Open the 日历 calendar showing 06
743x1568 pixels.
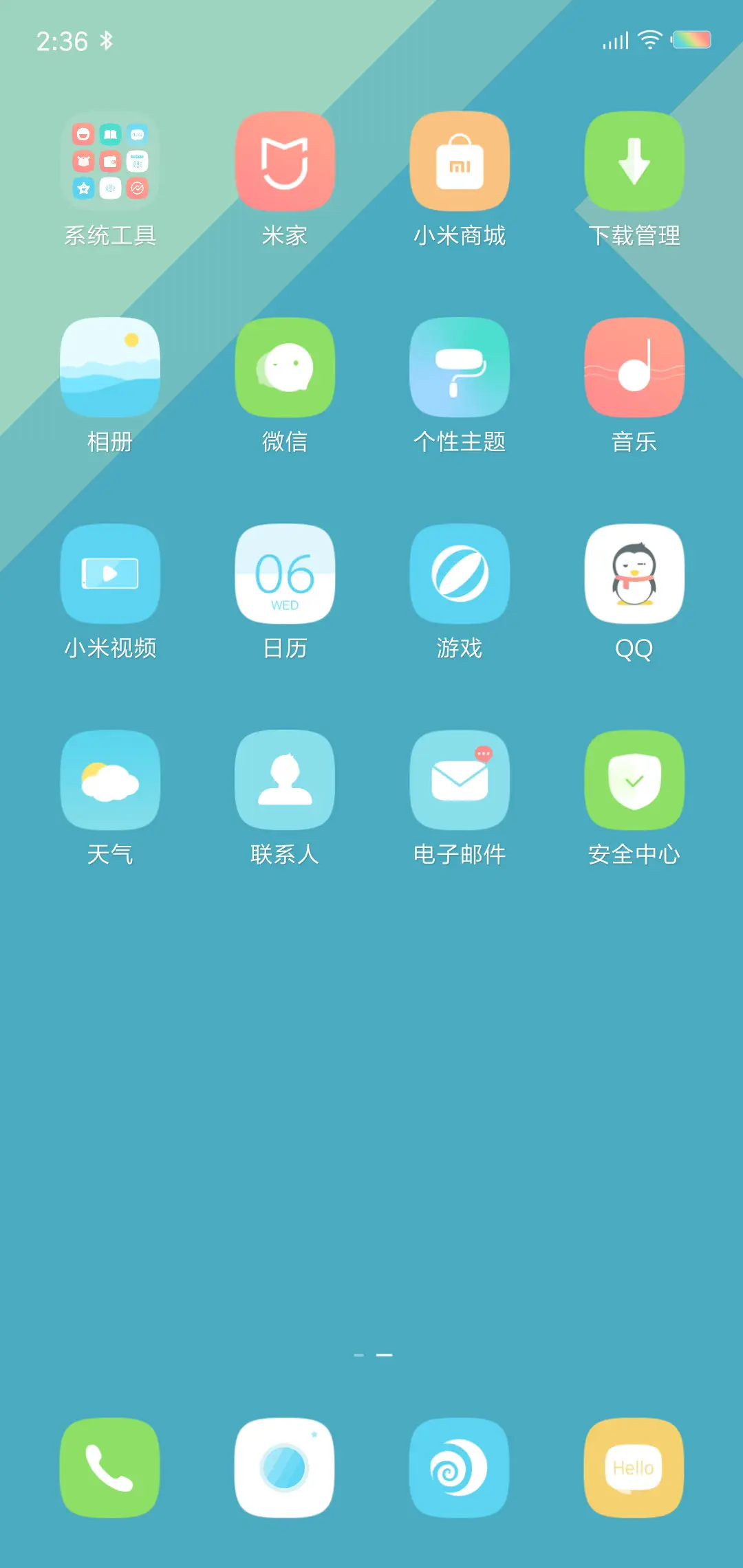point(285,574)
